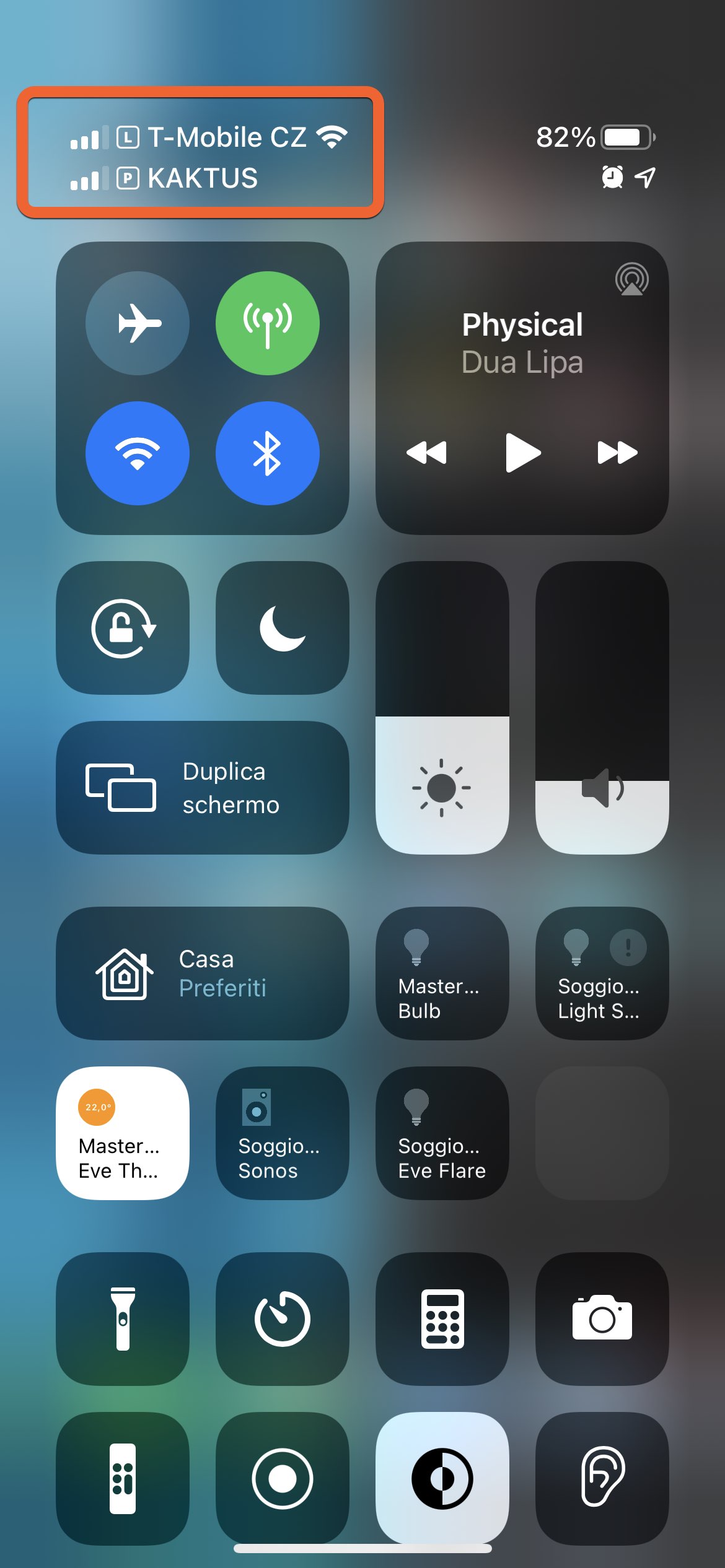
Task: Turn off Bluetooth
Action: point(268,453)
